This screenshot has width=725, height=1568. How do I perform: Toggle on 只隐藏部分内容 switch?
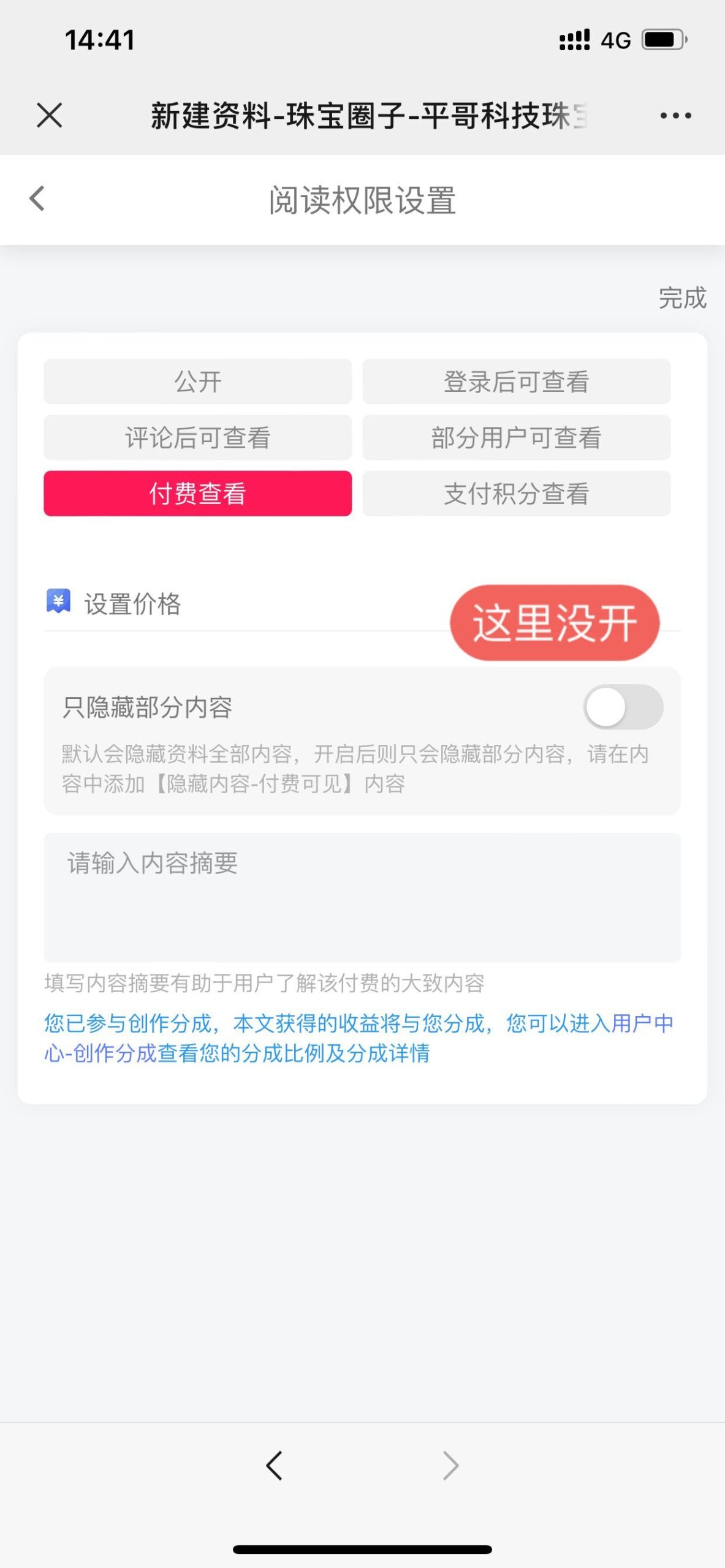(x=623, y=706)
